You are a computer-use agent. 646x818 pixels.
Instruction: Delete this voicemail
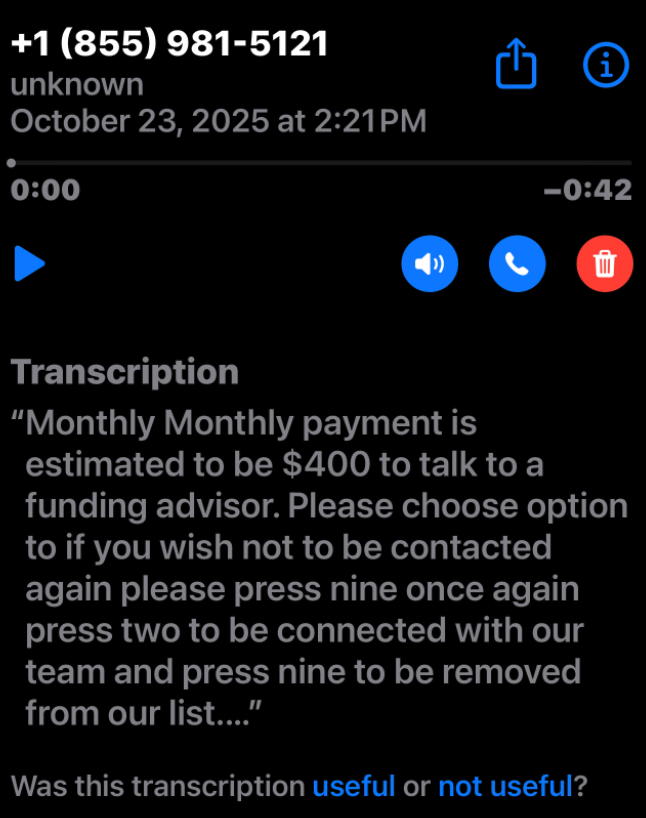pyautogui.click(x=605, y=265)
